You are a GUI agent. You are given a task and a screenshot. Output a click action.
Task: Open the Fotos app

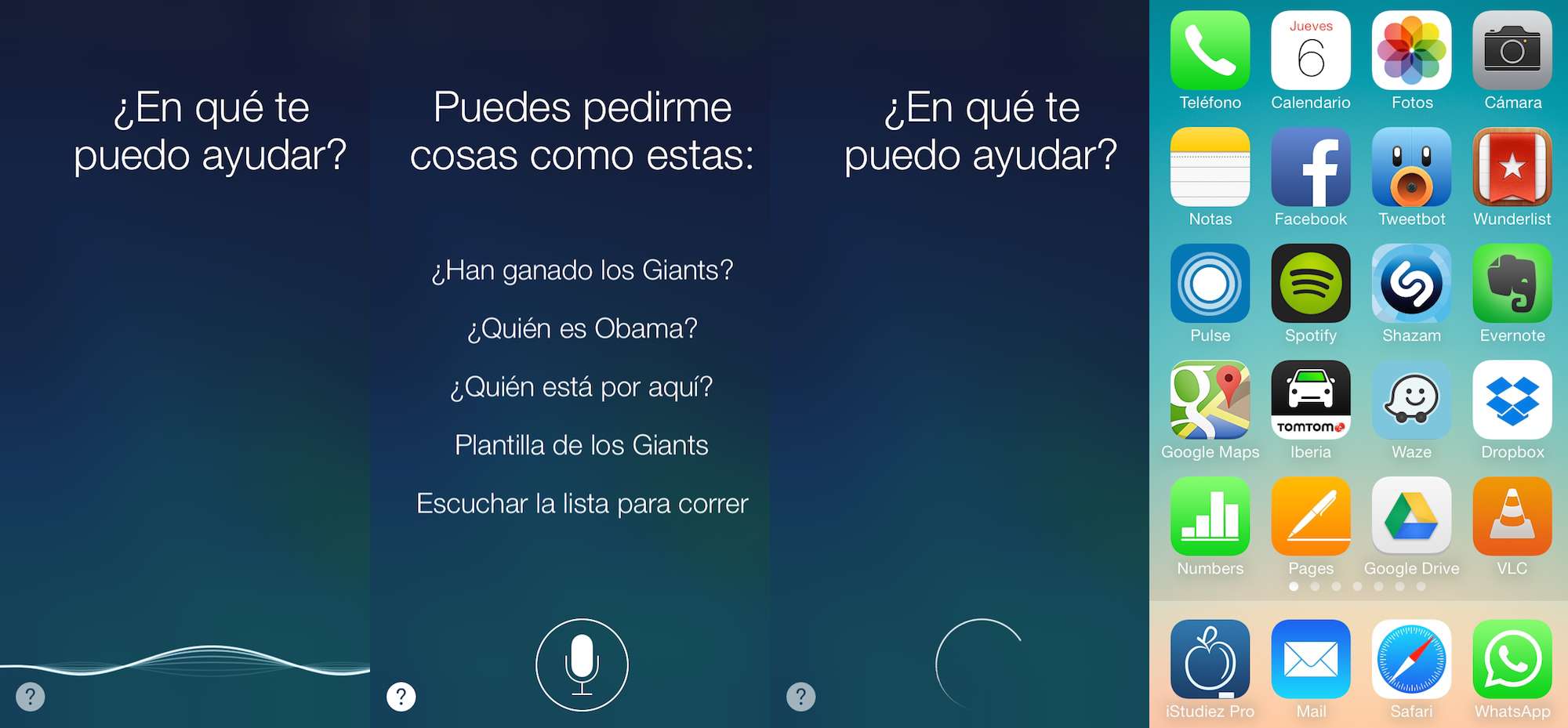tap(1411, 51)
